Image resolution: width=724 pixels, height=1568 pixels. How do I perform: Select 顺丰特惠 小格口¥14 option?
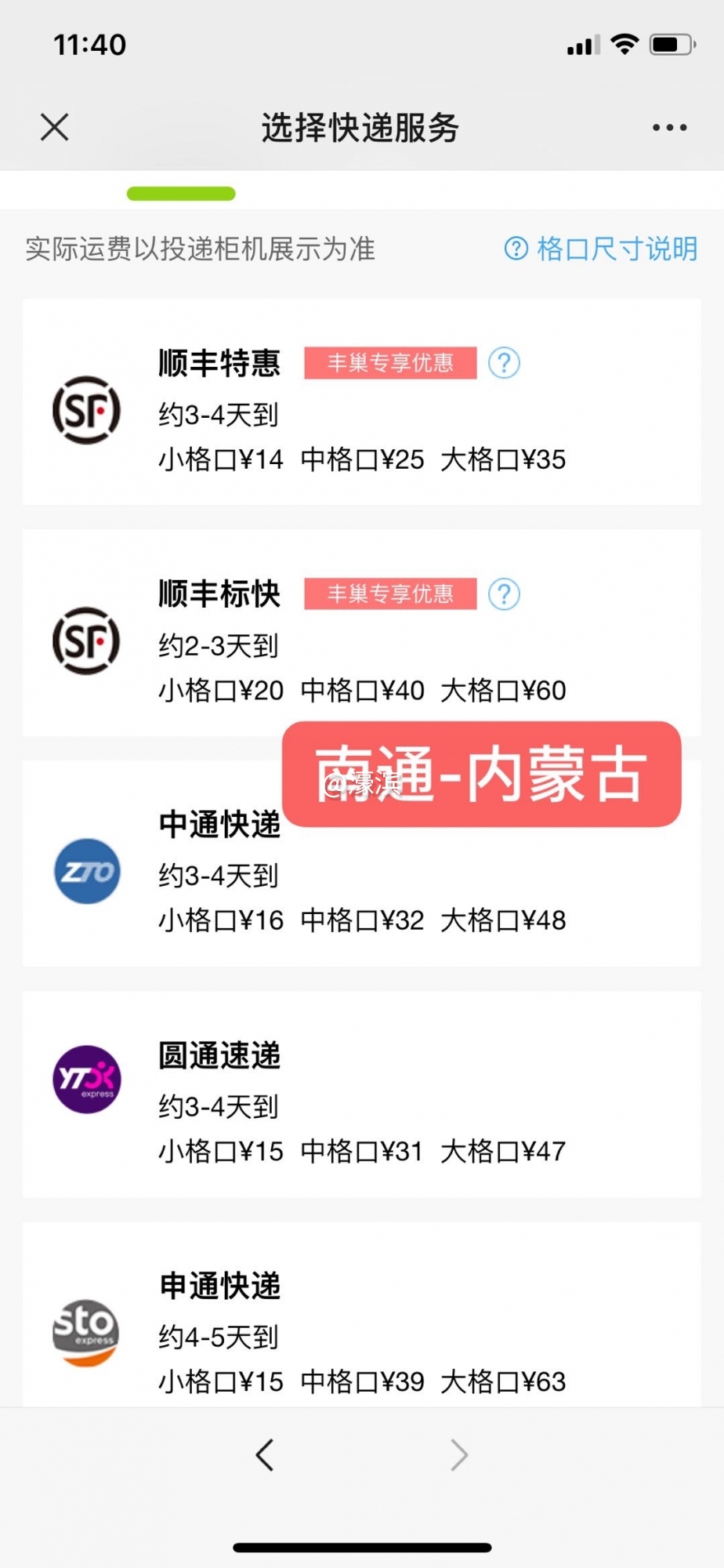click(220, 460)
